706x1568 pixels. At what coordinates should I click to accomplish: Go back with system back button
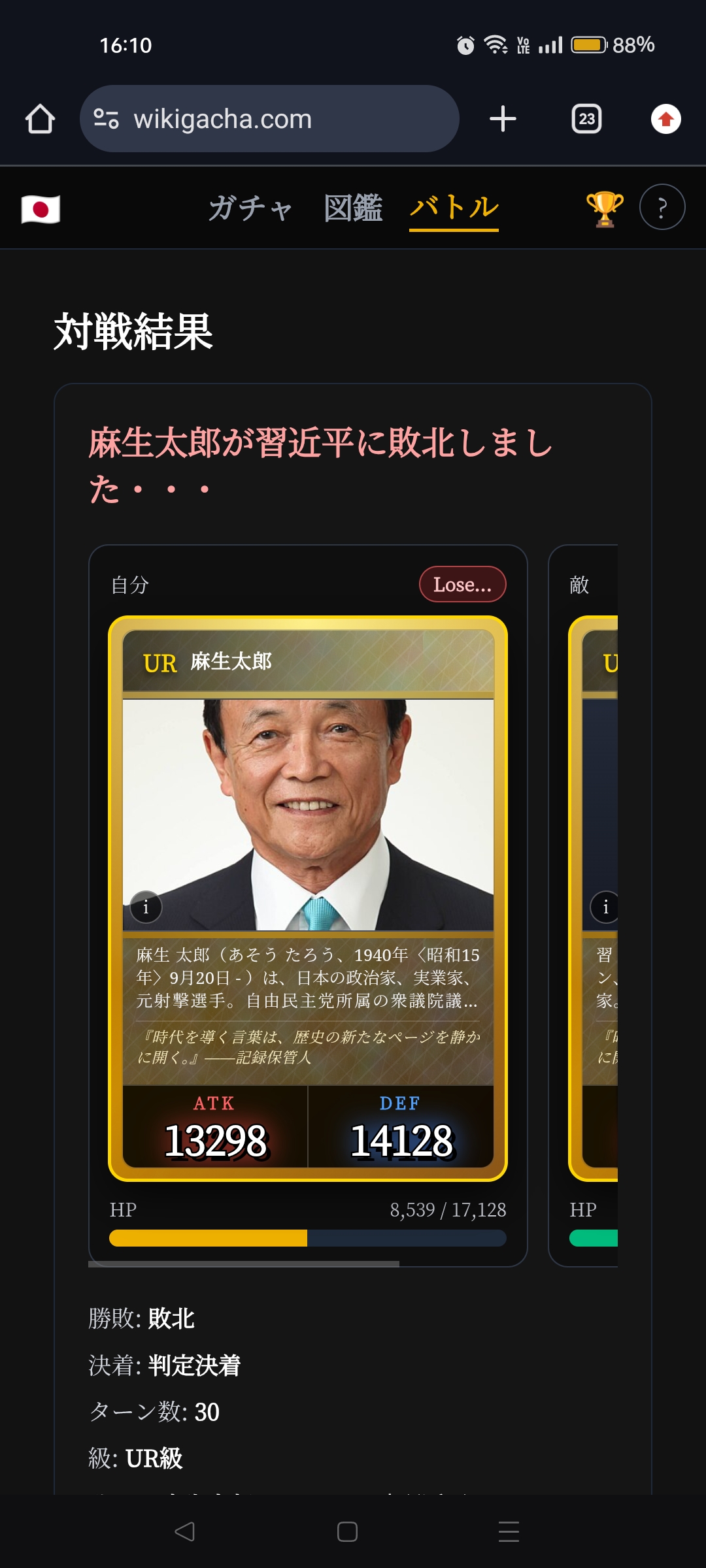185,1531
